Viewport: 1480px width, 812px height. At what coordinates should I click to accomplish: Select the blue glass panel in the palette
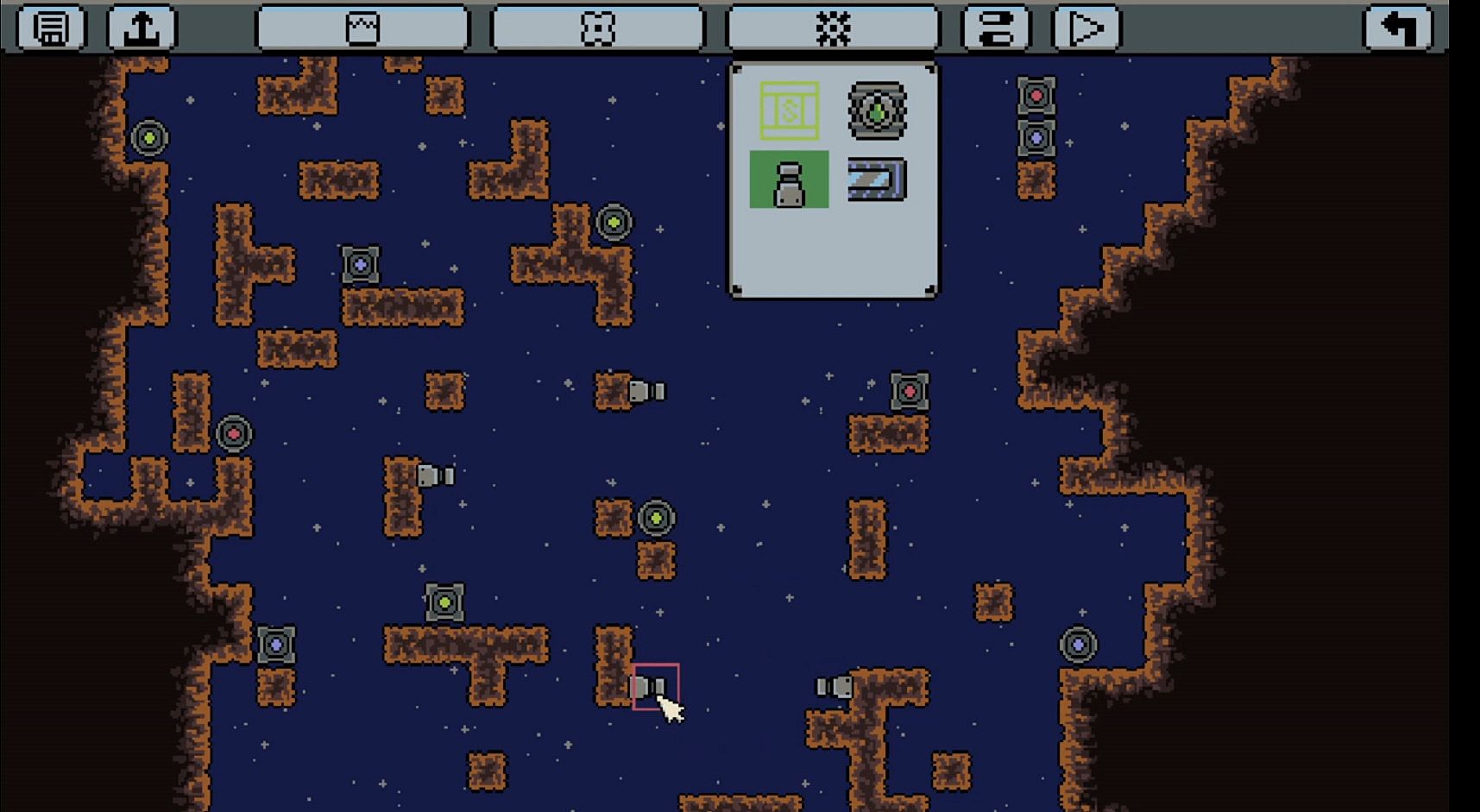877,180
